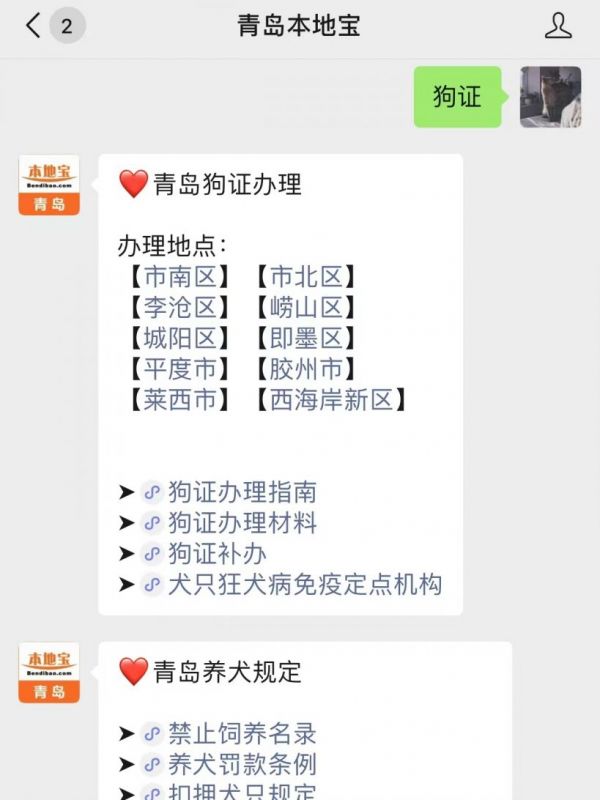Open the 狗证补办 link
Screen dimensions: 600x800
tap(216, 554)
